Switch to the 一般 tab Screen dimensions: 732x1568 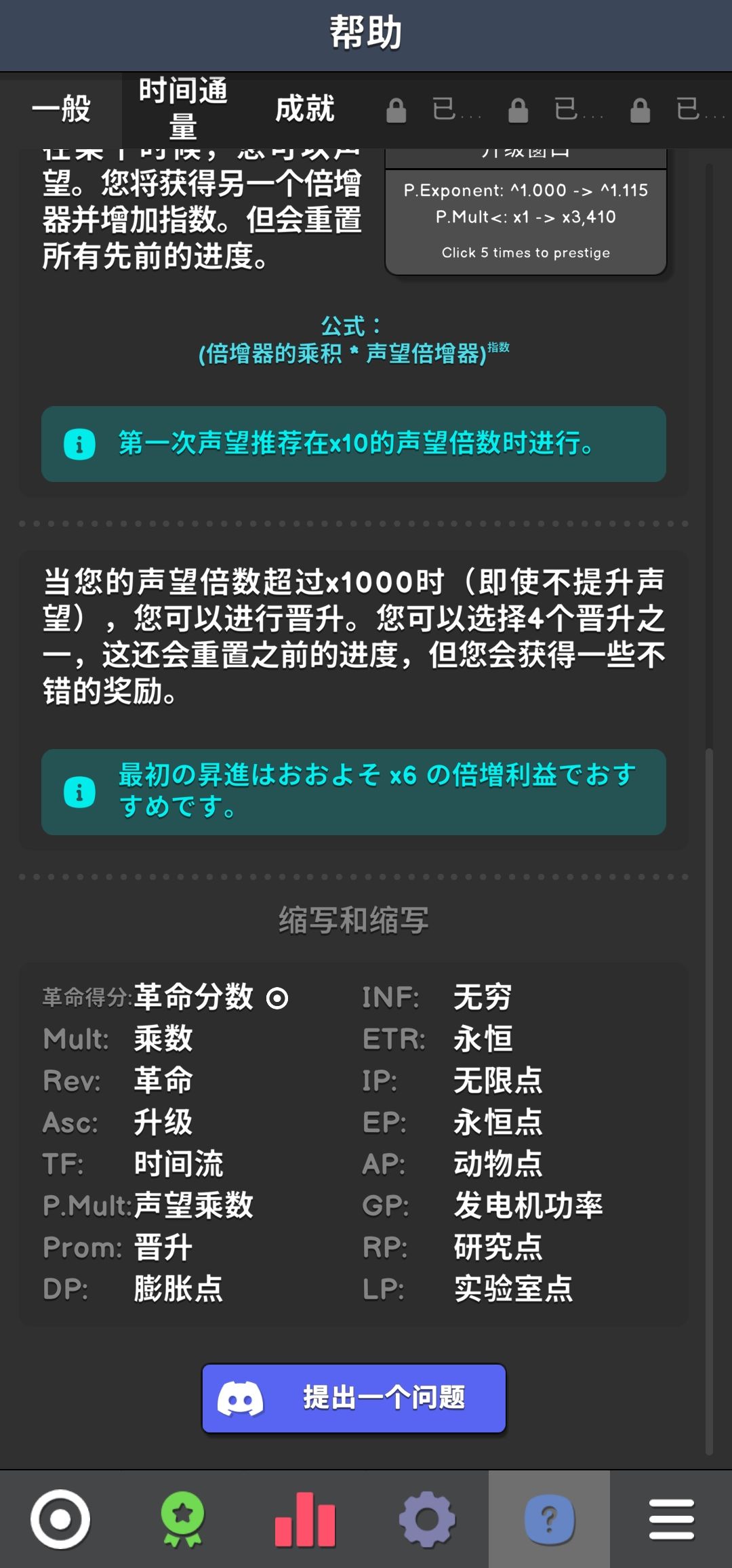[x=61, y=109]
